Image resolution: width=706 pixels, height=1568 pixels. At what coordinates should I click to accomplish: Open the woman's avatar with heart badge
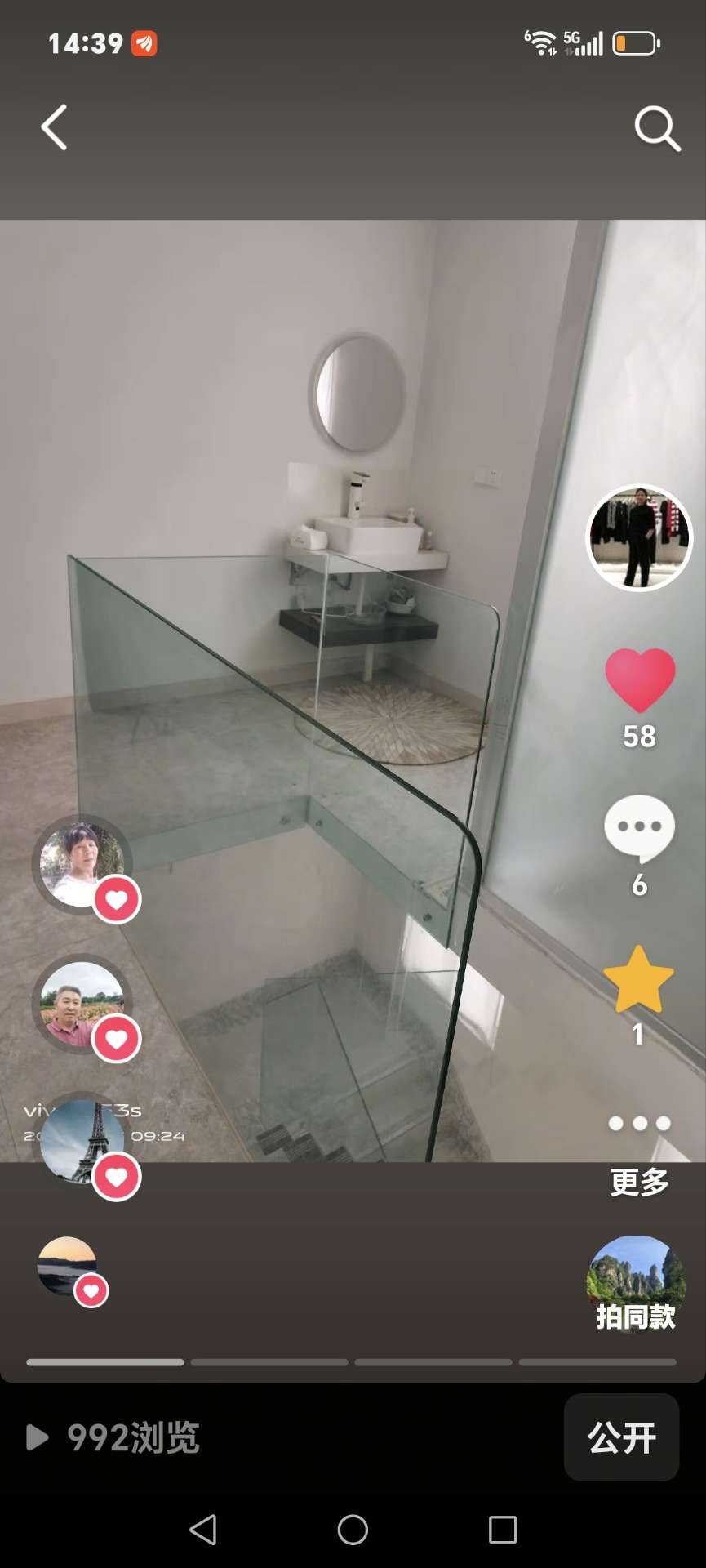click(x=82, y=865)
